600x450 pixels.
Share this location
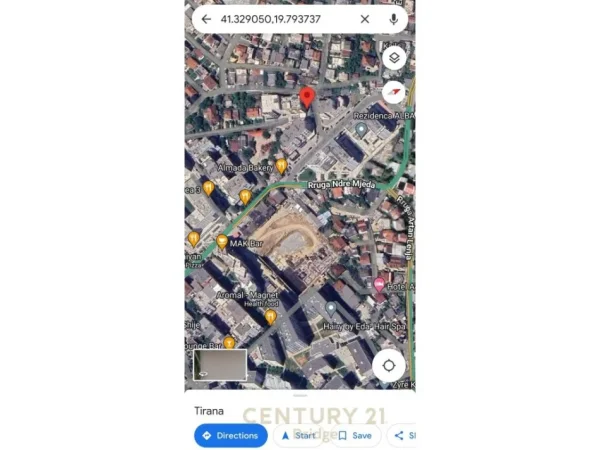(x=403, y=435)
